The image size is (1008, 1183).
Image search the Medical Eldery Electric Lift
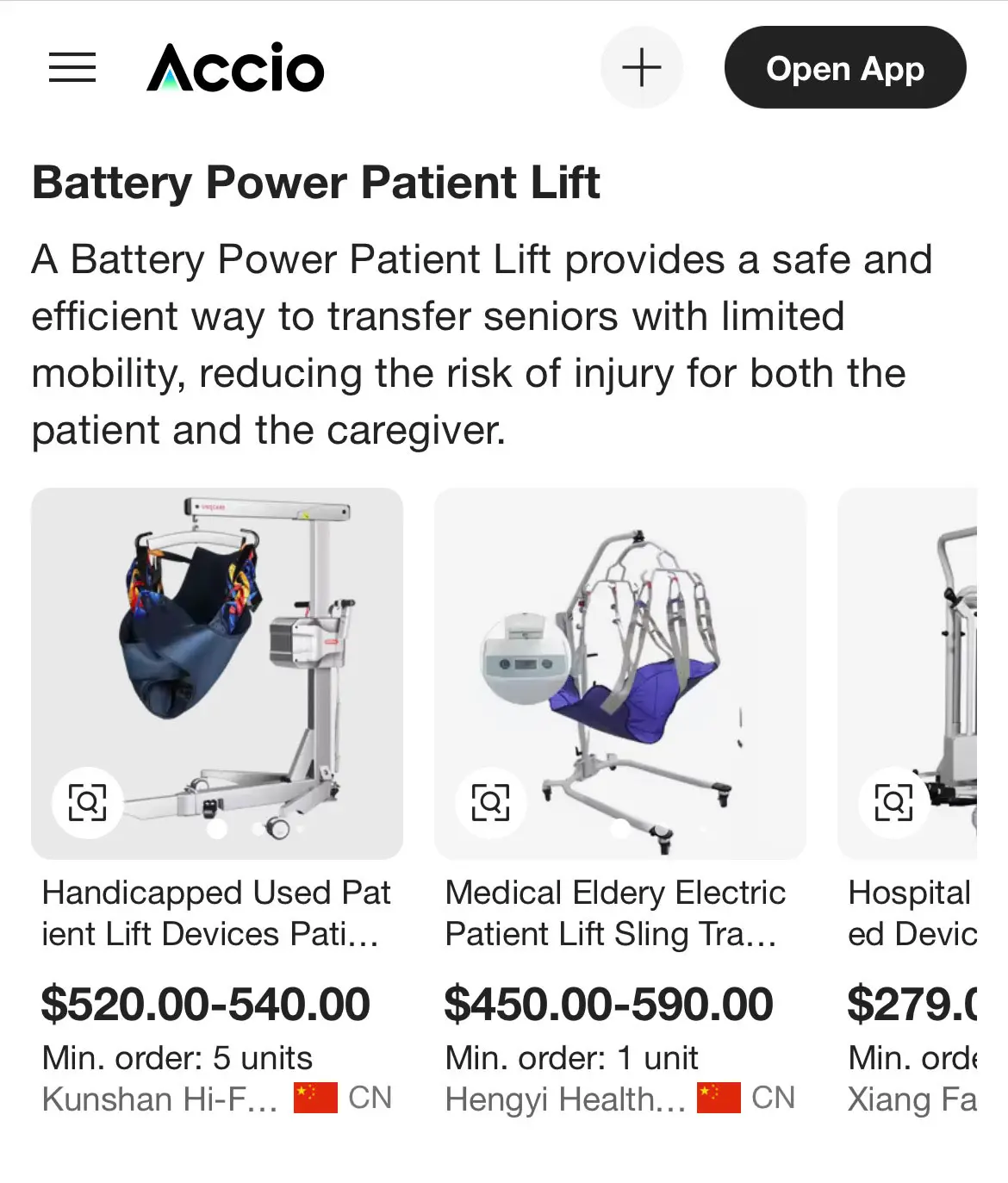tap(490, 802)
